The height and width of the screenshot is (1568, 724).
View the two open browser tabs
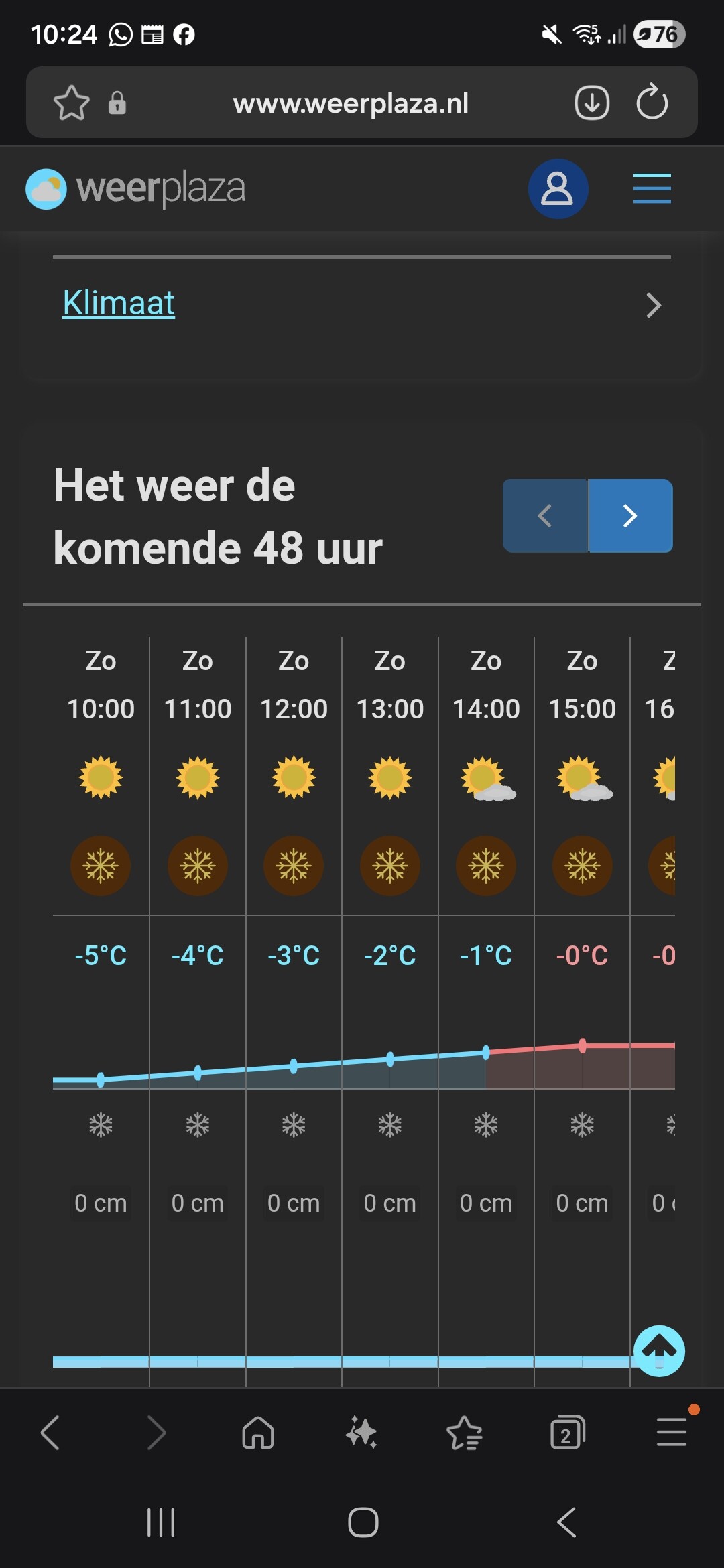click(568, 1433)
